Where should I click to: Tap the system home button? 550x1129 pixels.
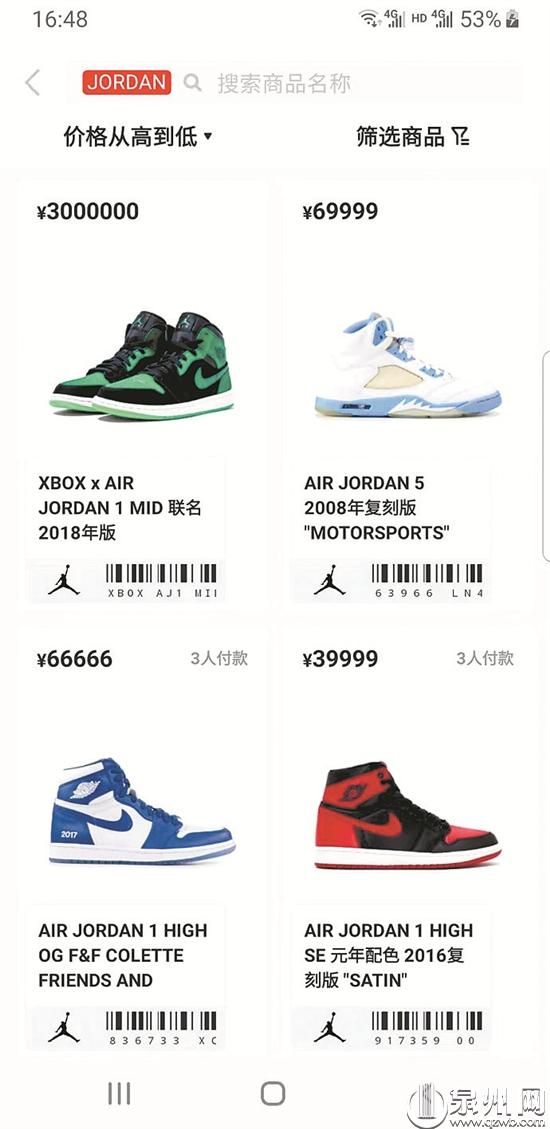coord(273,1093)
